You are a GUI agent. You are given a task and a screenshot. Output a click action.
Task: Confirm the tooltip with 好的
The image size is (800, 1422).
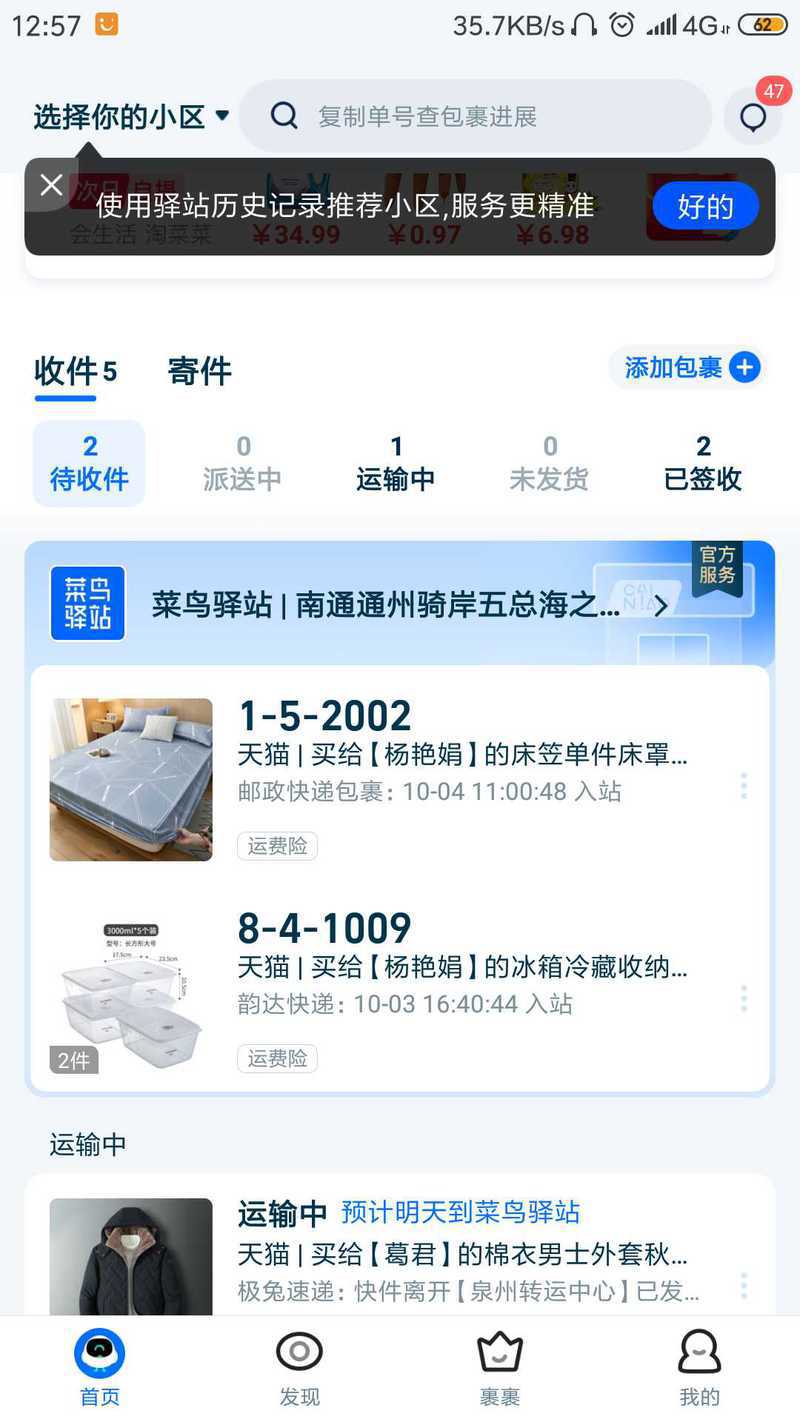coord(706,207)
